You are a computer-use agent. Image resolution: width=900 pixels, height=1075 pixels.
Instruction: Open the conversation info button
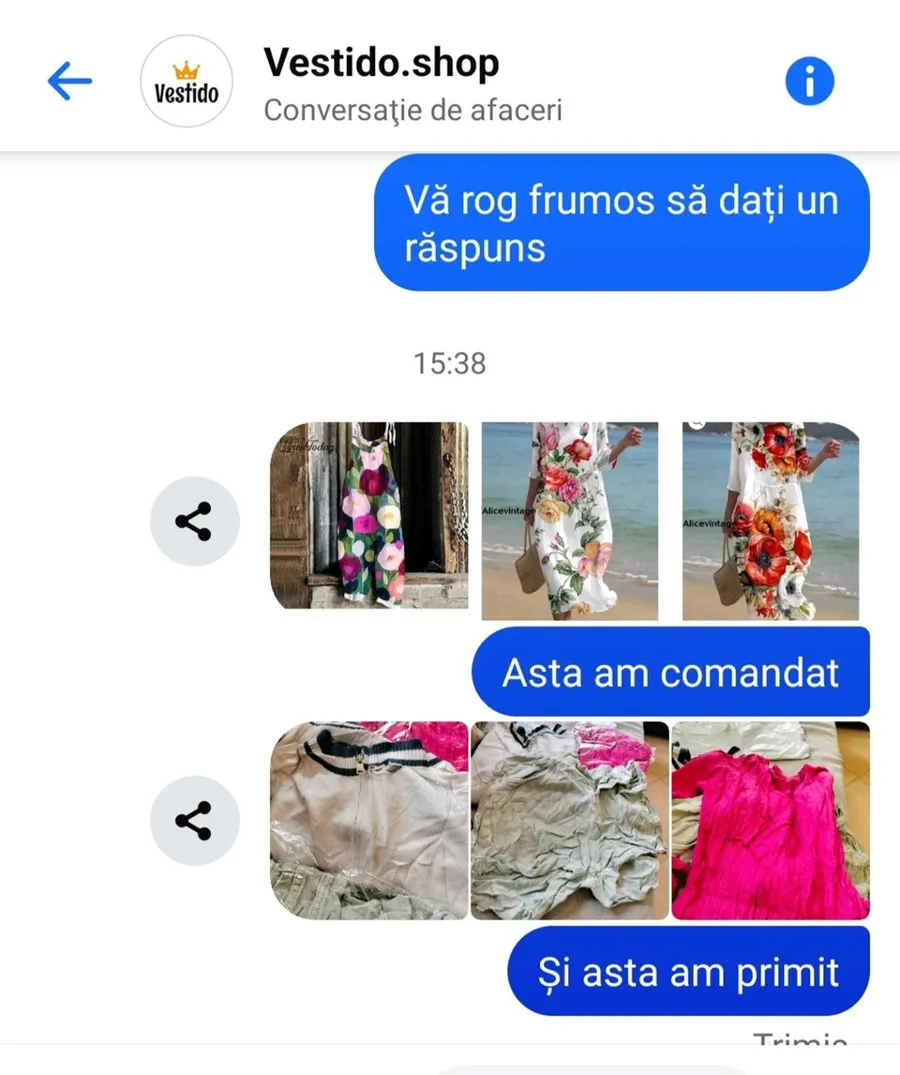pos(809,81)
